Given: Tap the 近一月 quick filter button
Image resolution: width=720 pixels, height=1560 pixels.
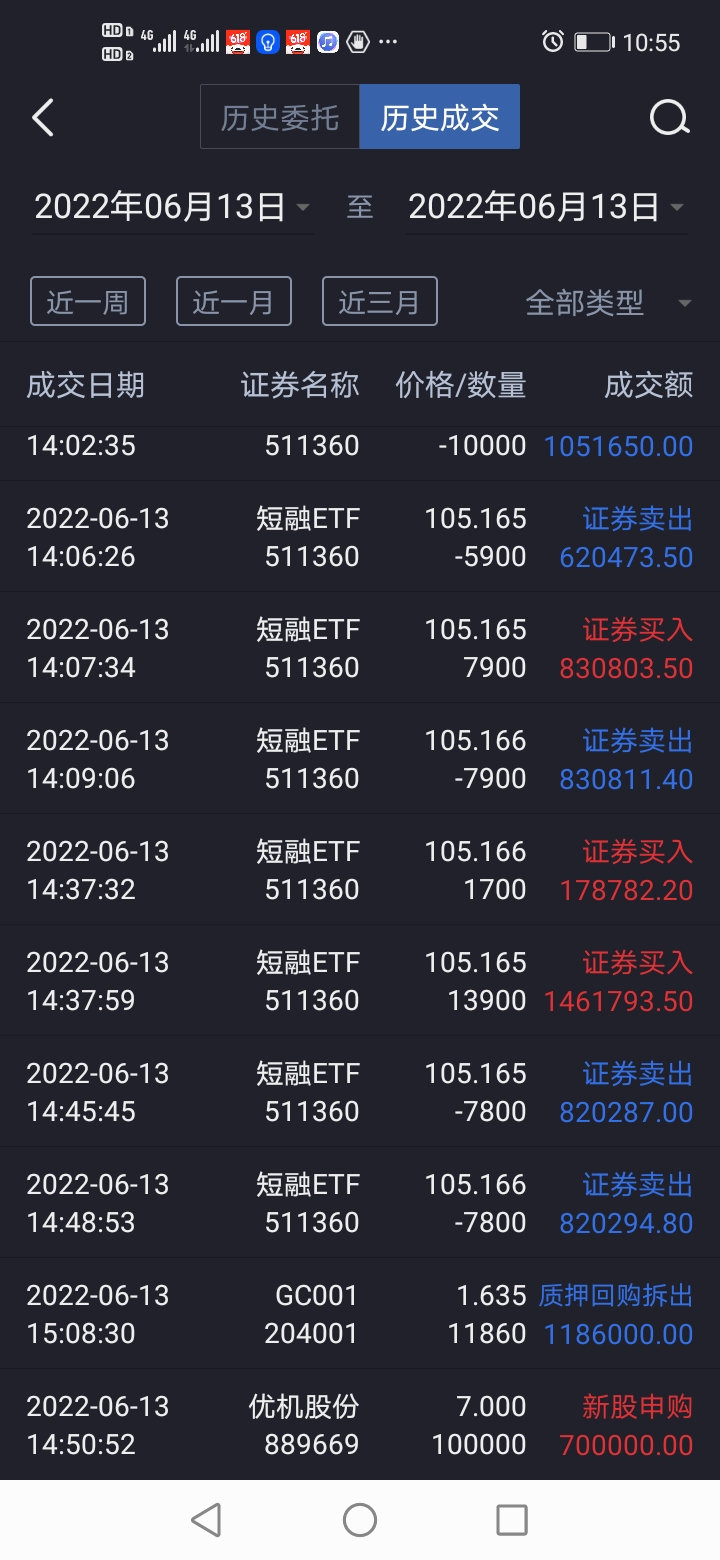Looking at the screenshot, I should coord(233,301).
